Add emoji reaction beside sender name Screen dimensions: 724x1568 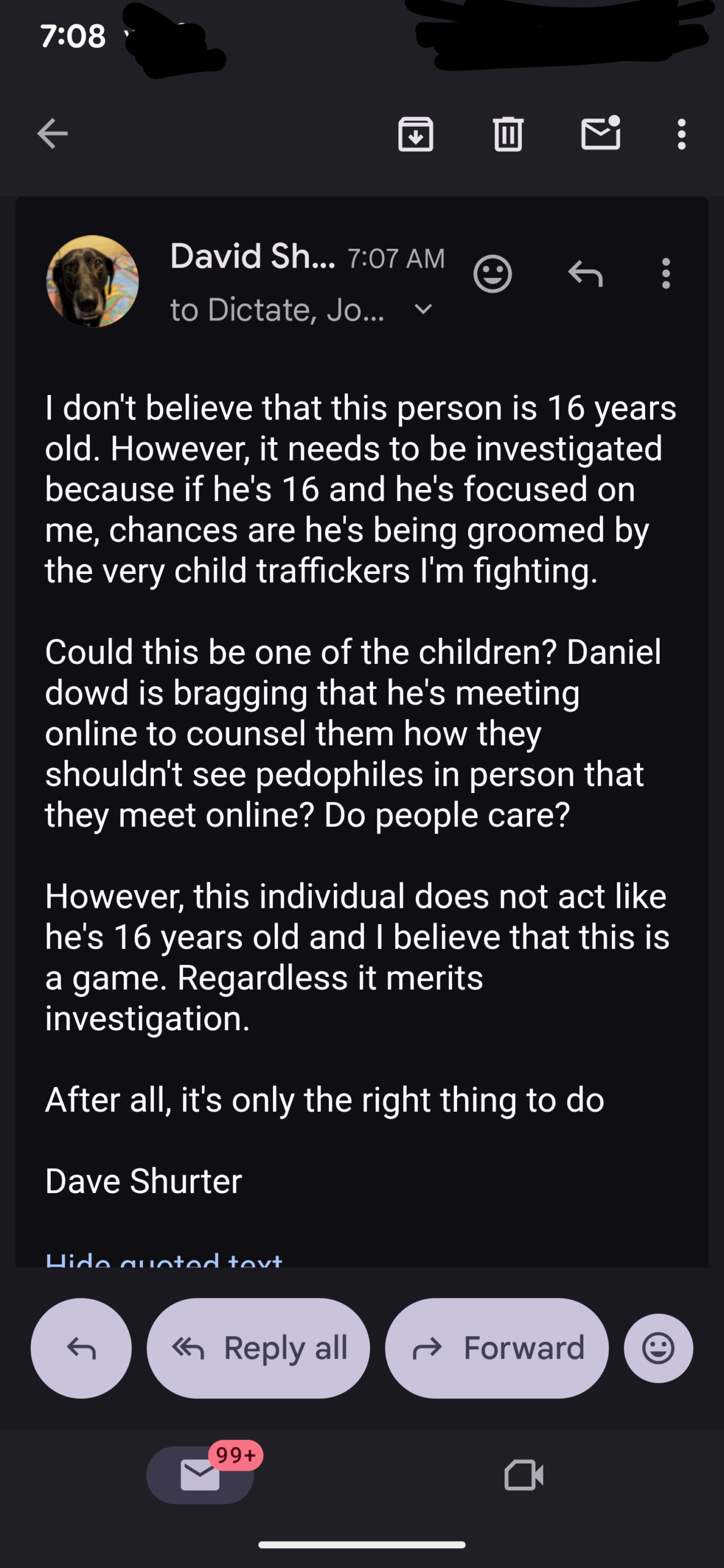coord(492,274)
